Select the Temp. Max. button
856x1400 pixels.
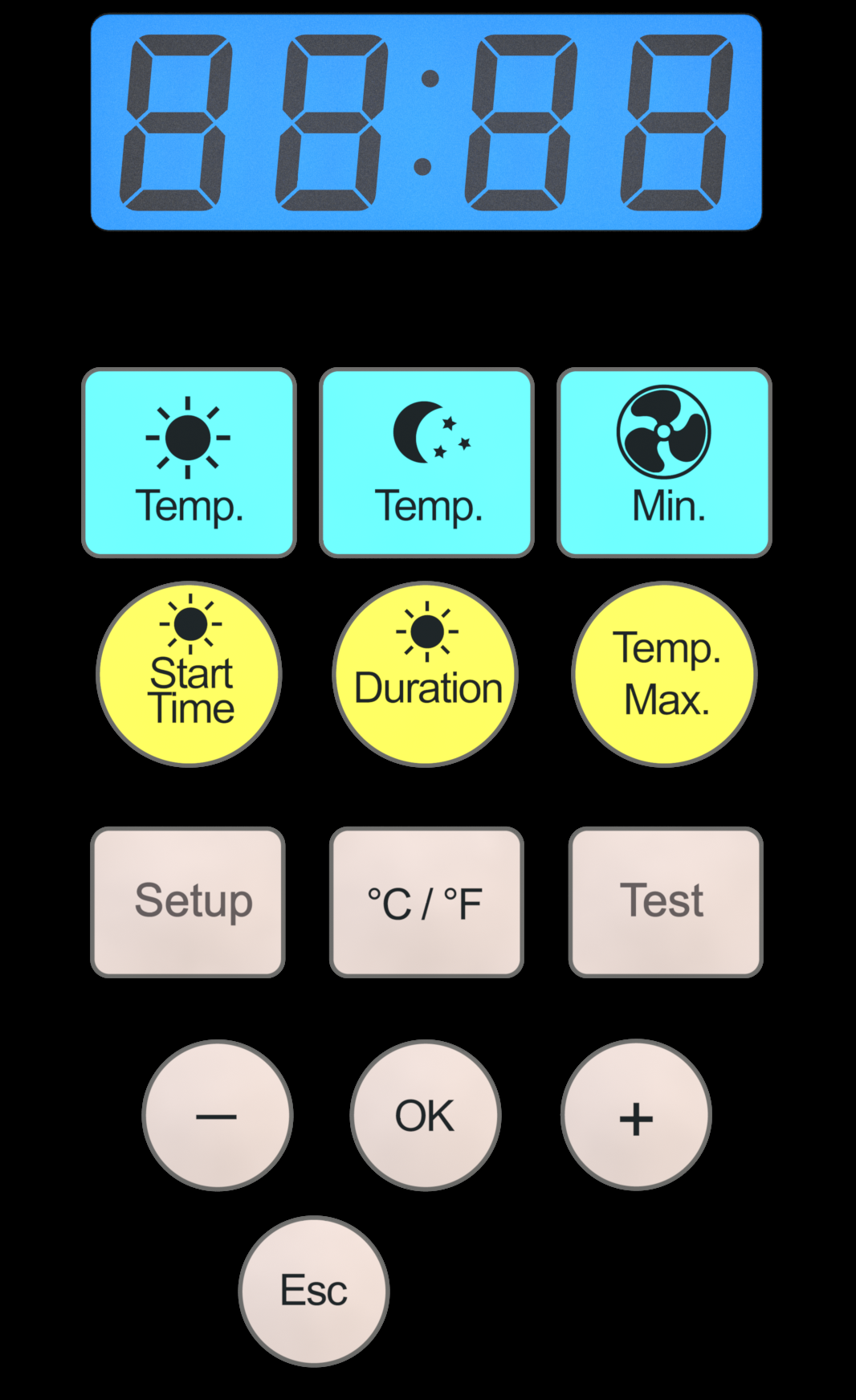point(664,675)
